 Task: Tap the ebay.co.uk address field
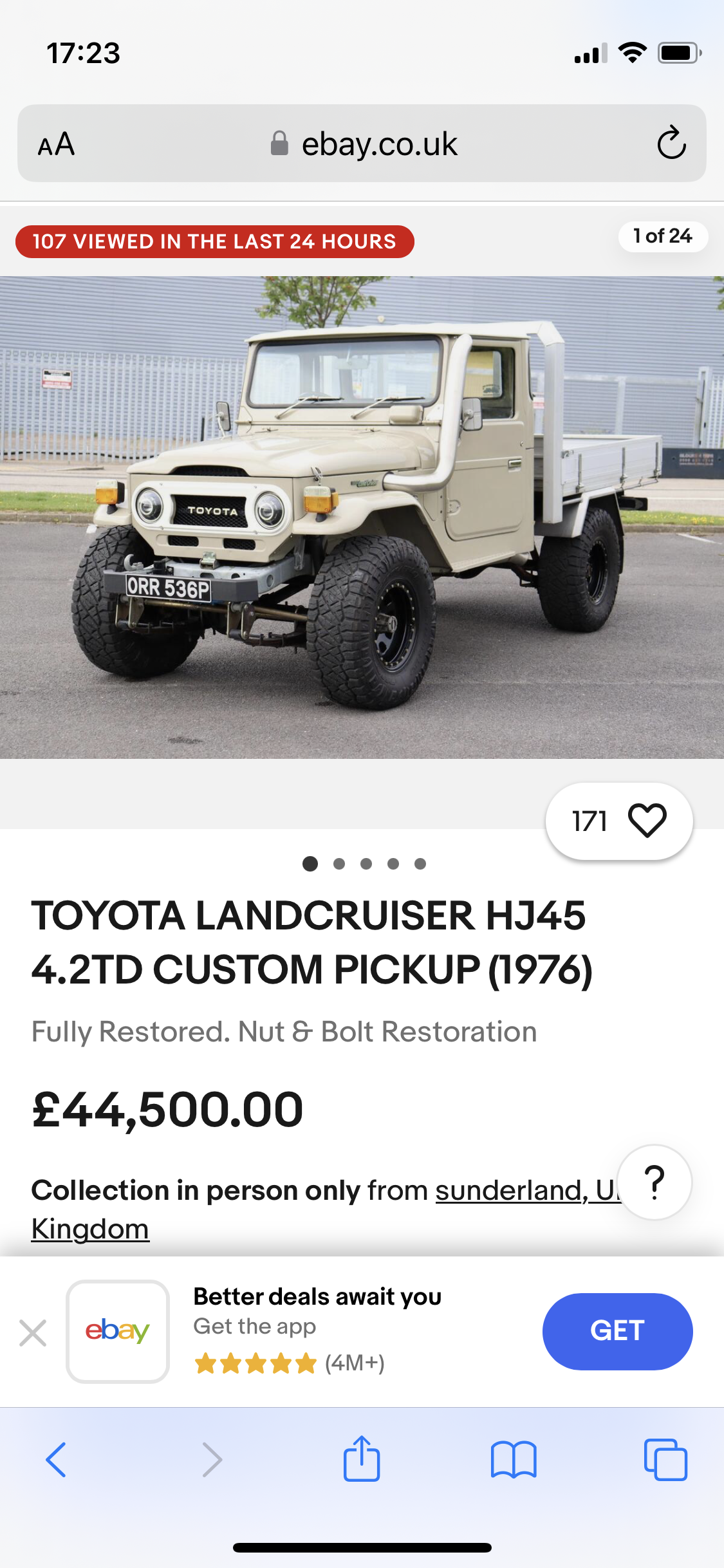[x=364, y=144]
